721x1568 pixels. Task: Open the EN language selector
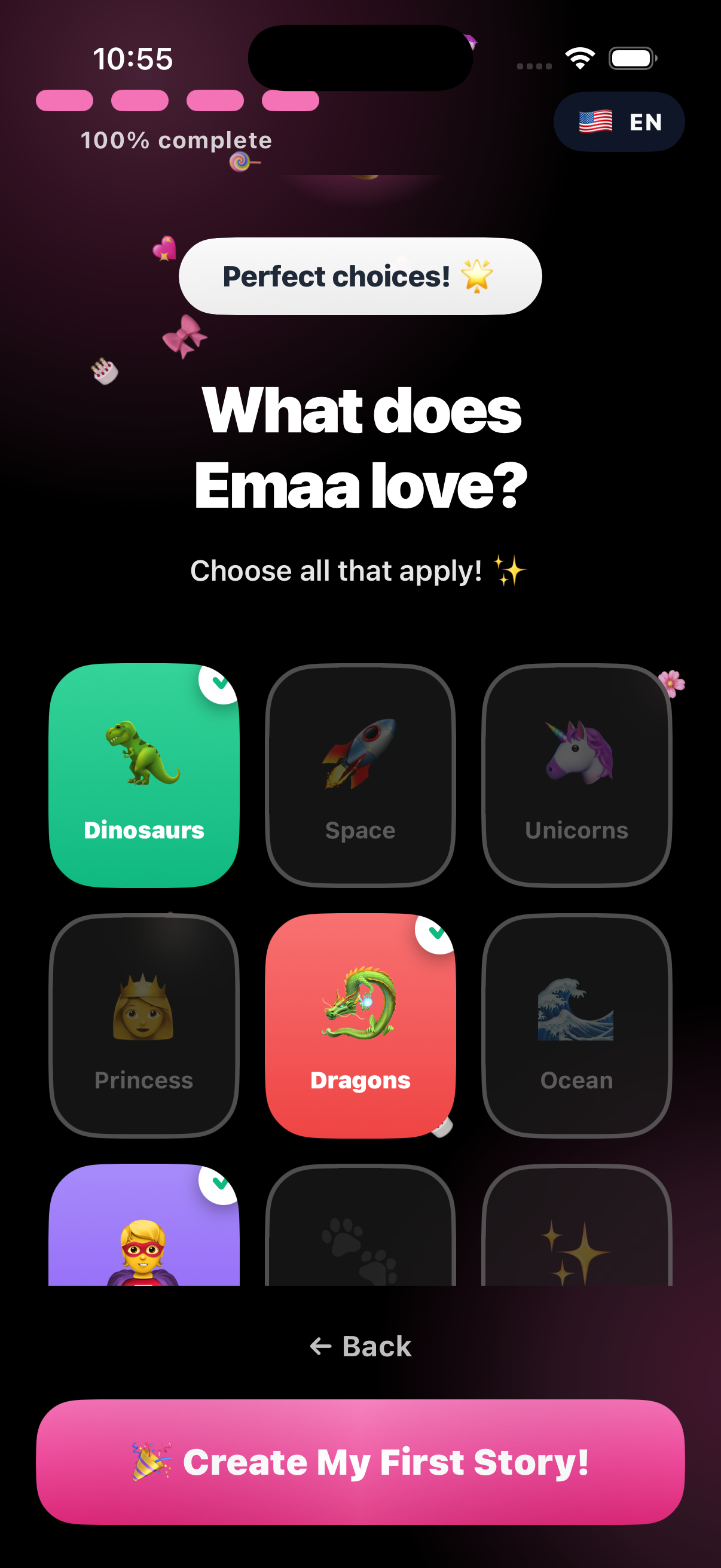[x=619, y=121]
